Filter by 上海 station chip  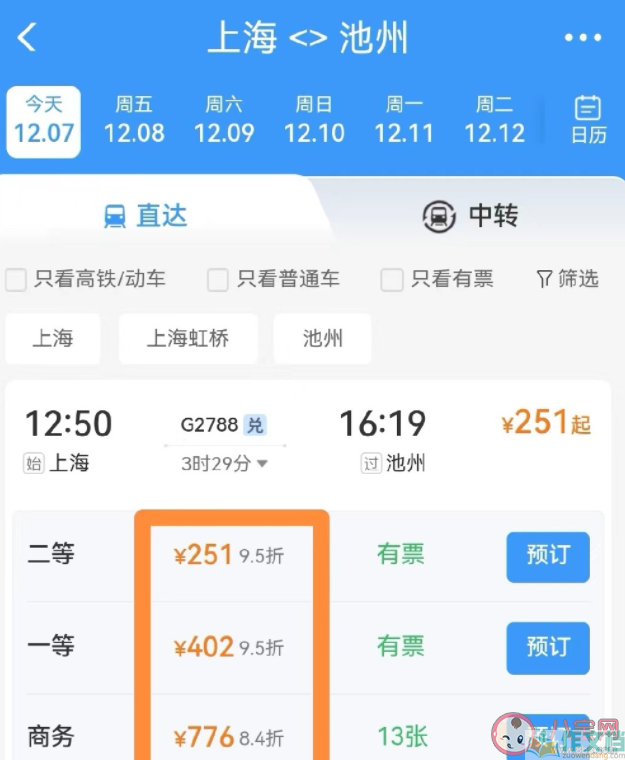click(x=53, y=339)
